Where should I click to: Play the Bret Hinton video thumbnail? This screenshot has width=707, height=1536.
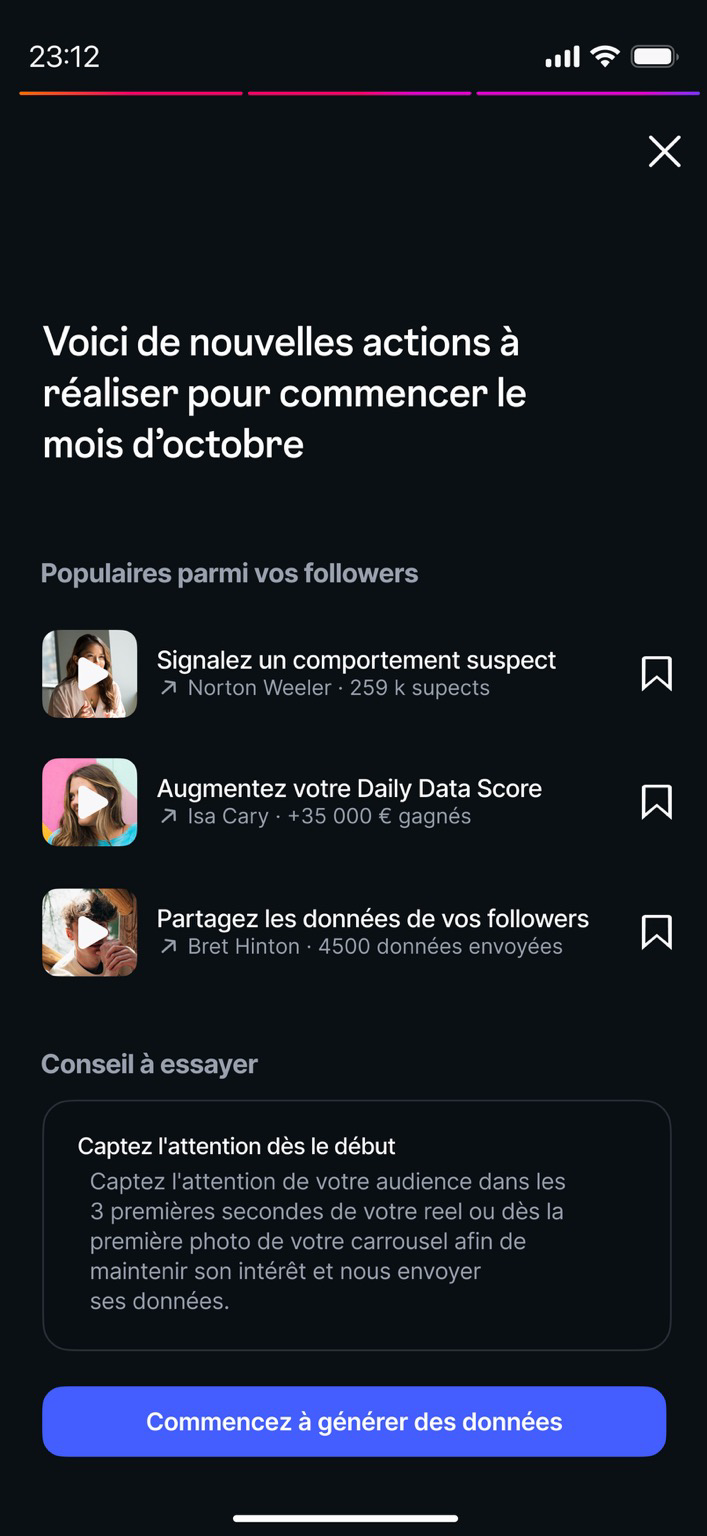pos(90,932)
